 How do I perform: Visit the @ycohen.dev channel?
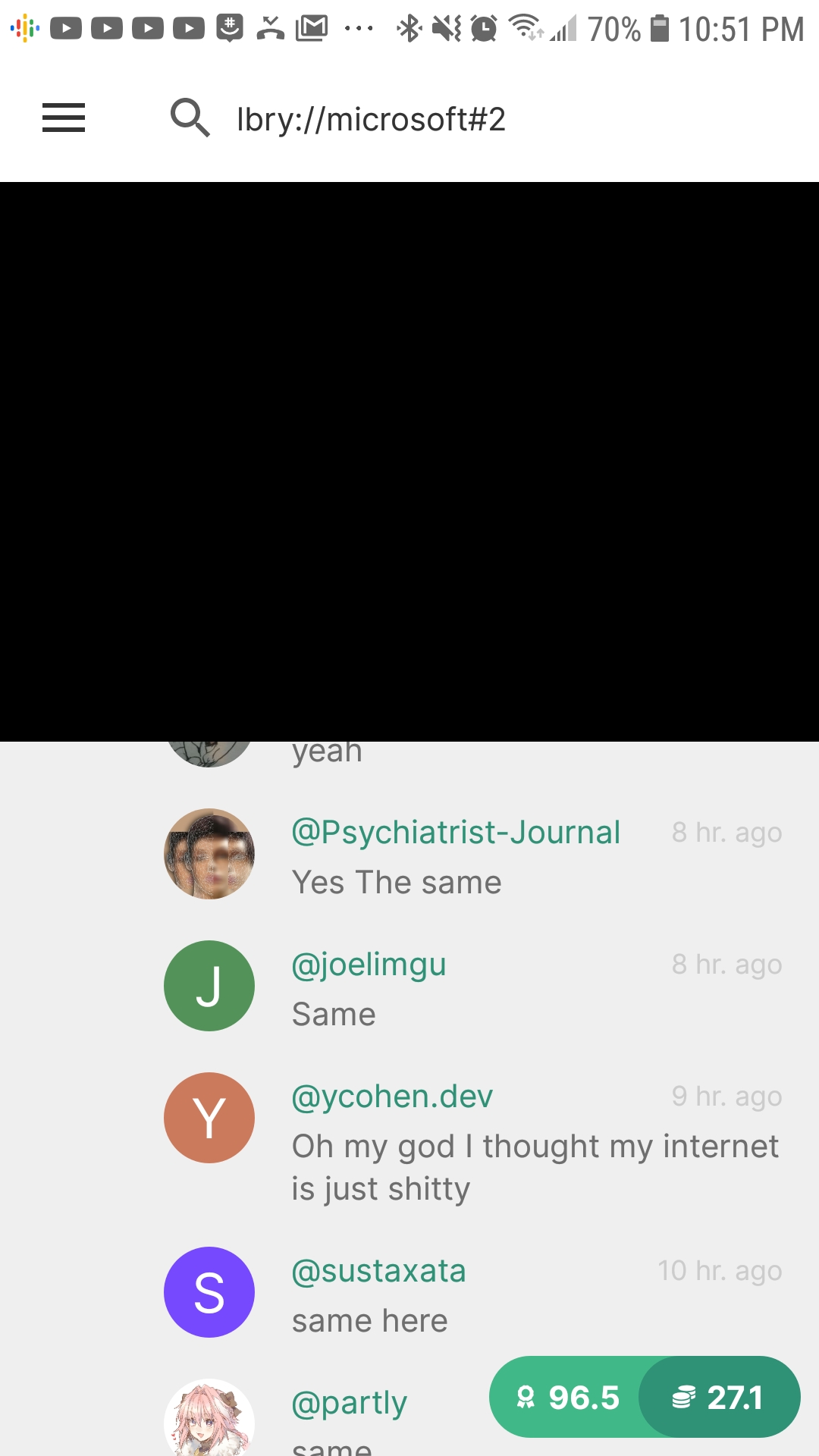392,1097
